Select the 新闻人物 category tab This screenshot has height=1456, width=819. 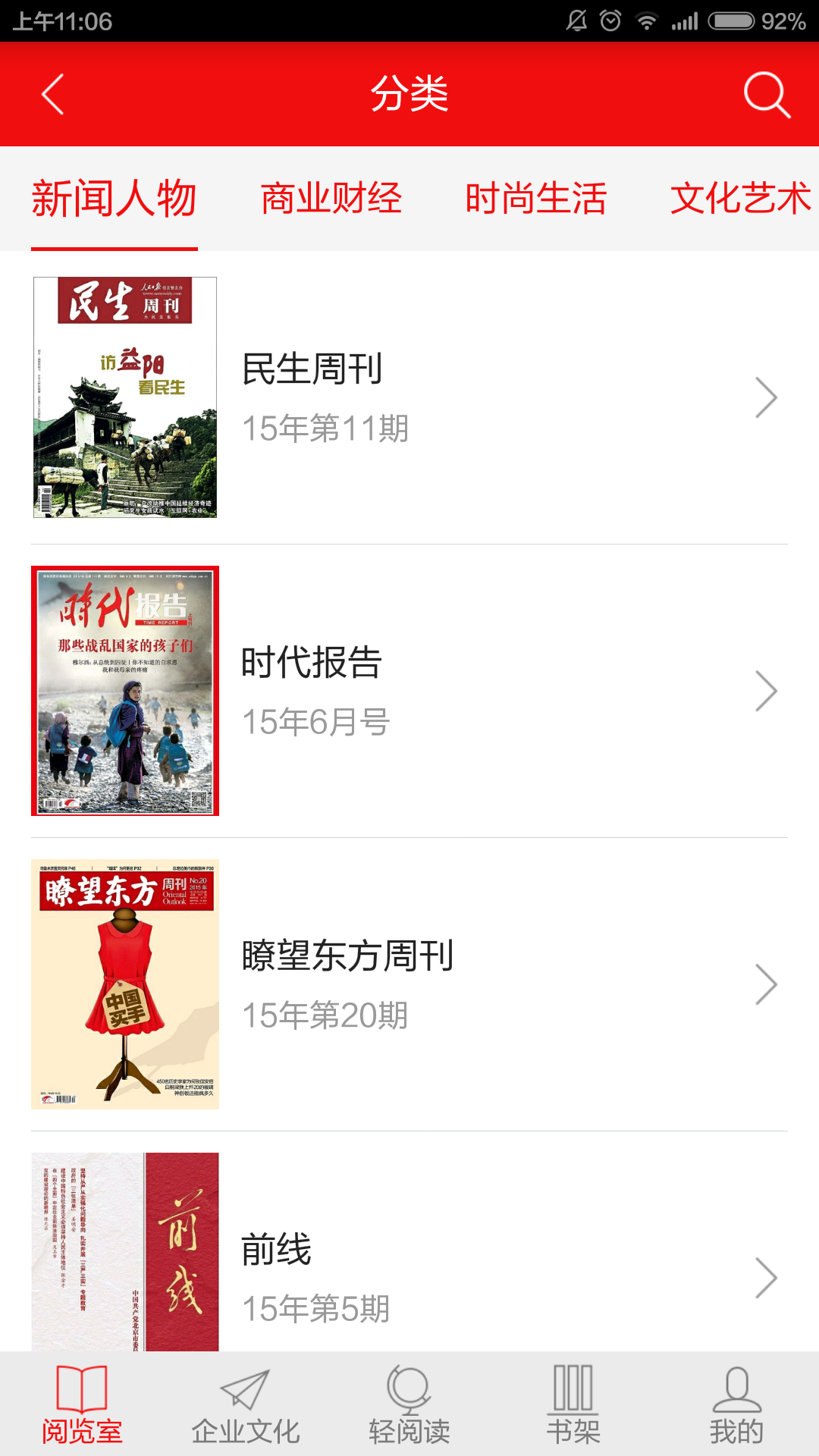[x=114, y=199]
